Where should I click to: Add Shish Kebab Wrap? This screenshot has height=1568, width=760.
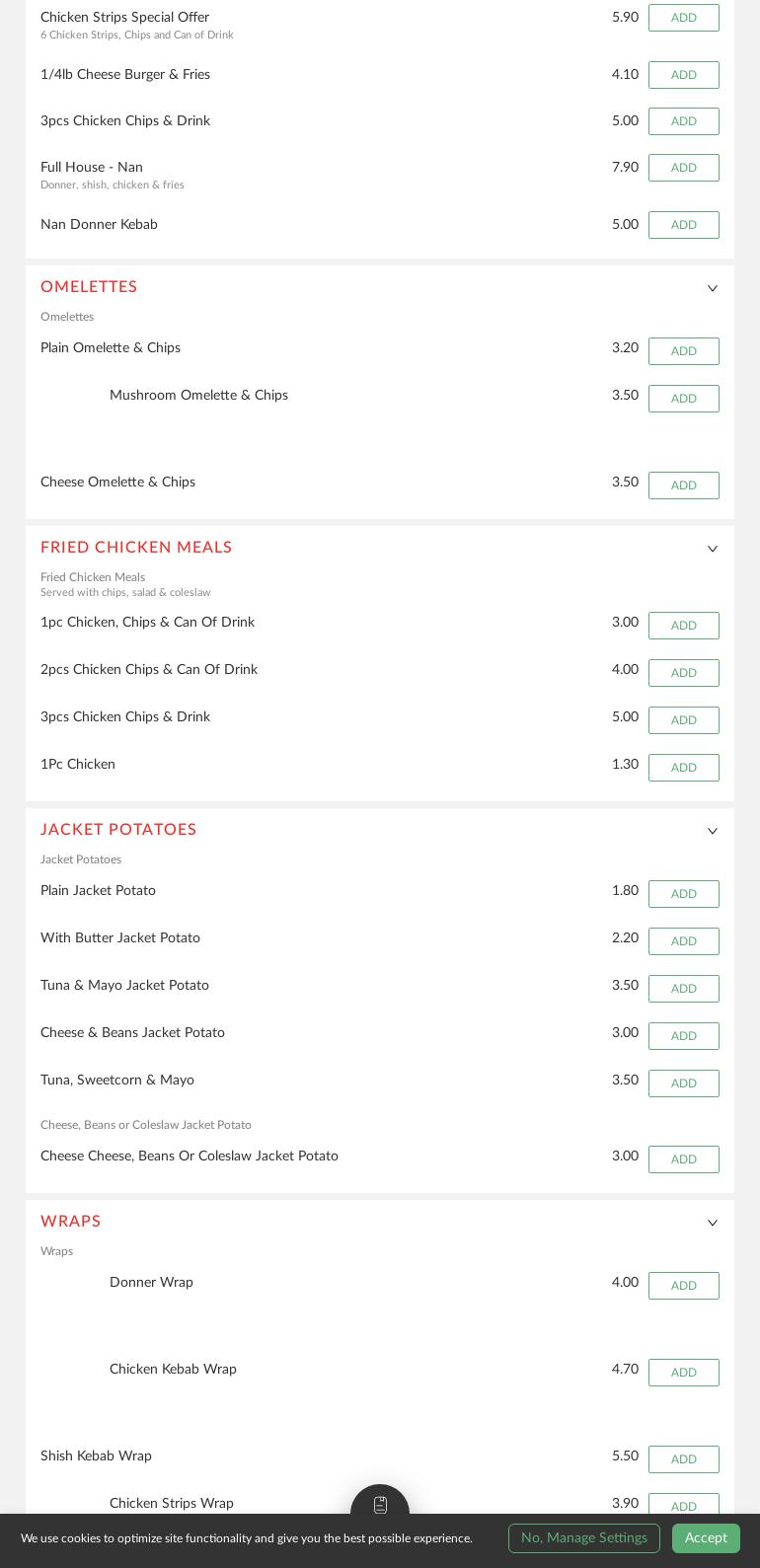[684, 1459]
